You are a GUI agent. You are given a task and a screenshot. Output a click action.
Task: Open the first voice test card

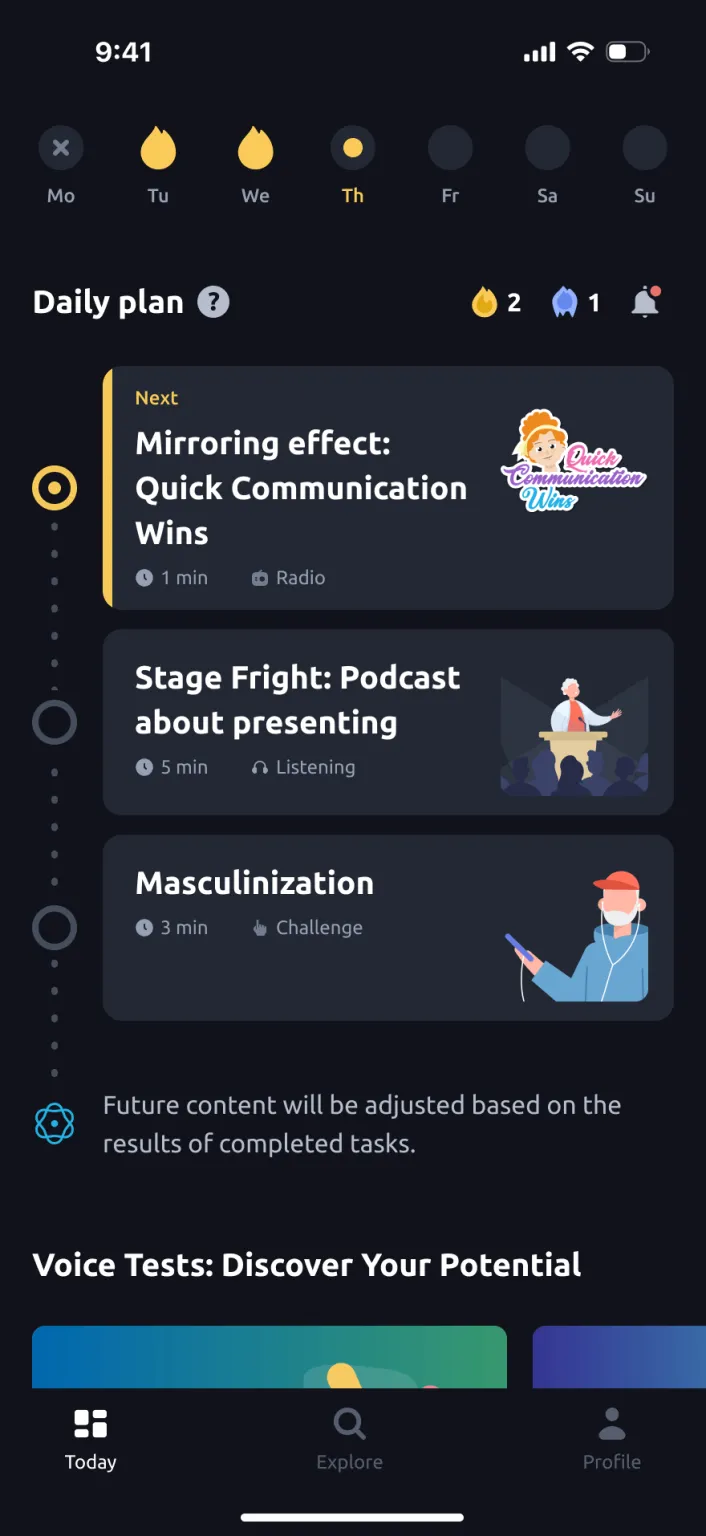269,1356
